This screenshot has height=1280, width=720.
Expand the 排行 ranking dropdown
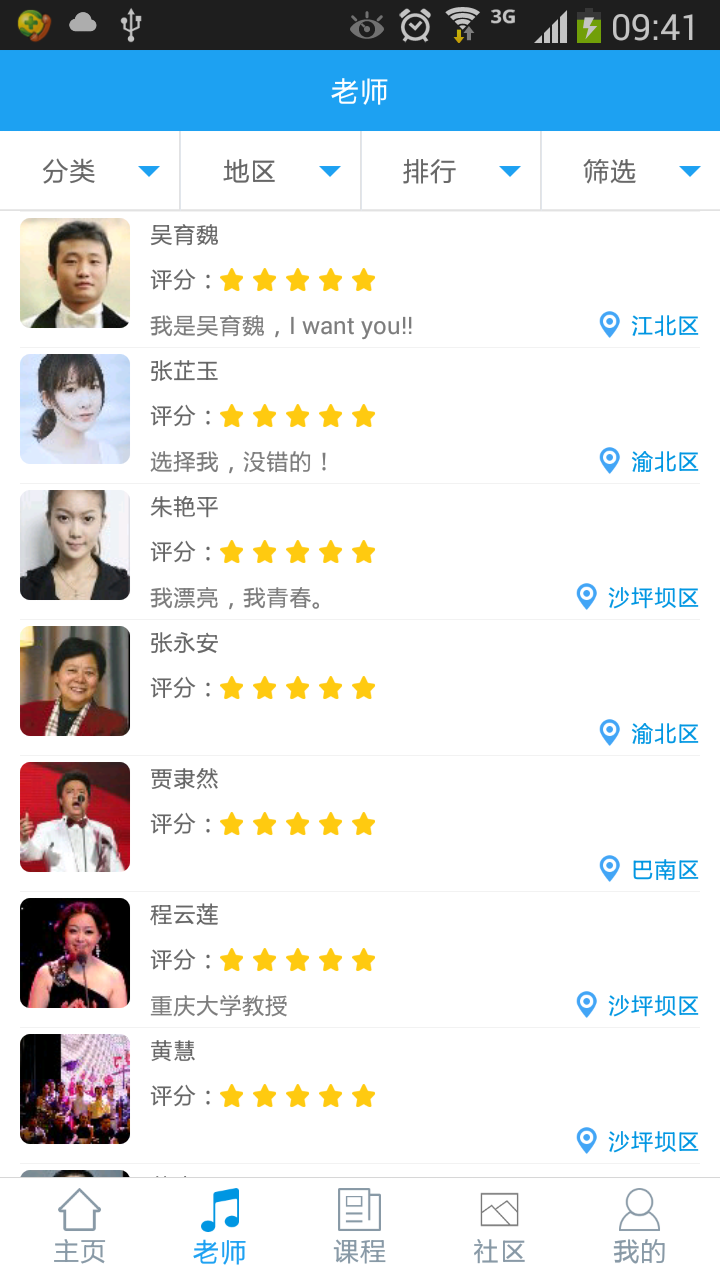tap(450, 171)
